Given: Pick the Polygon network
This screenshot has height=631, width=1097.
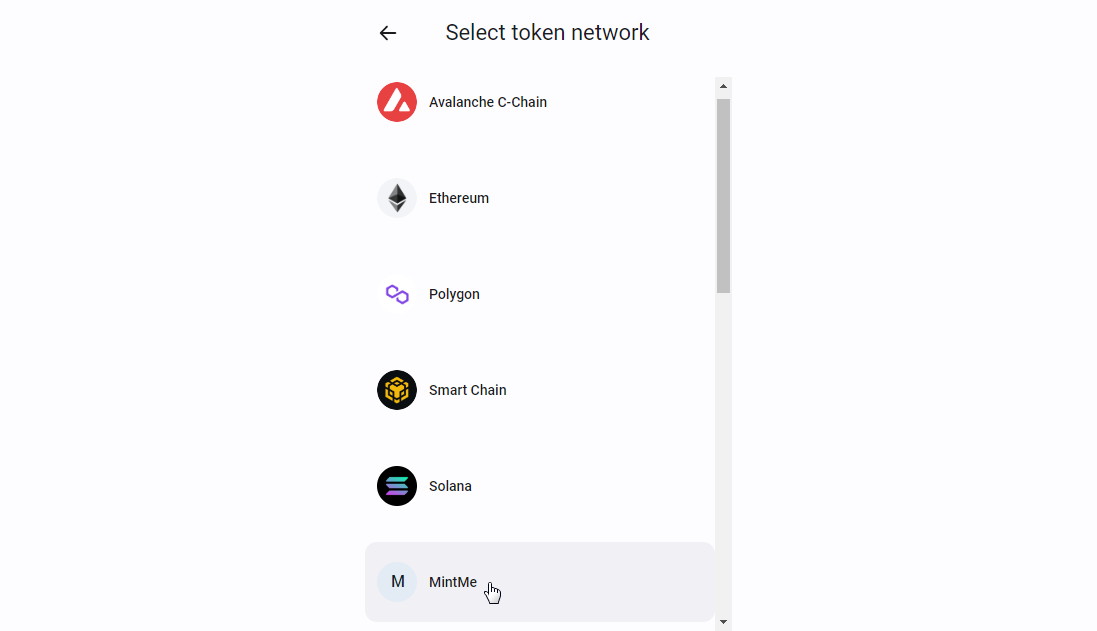Looking at the screenshot, I should 454,294.
